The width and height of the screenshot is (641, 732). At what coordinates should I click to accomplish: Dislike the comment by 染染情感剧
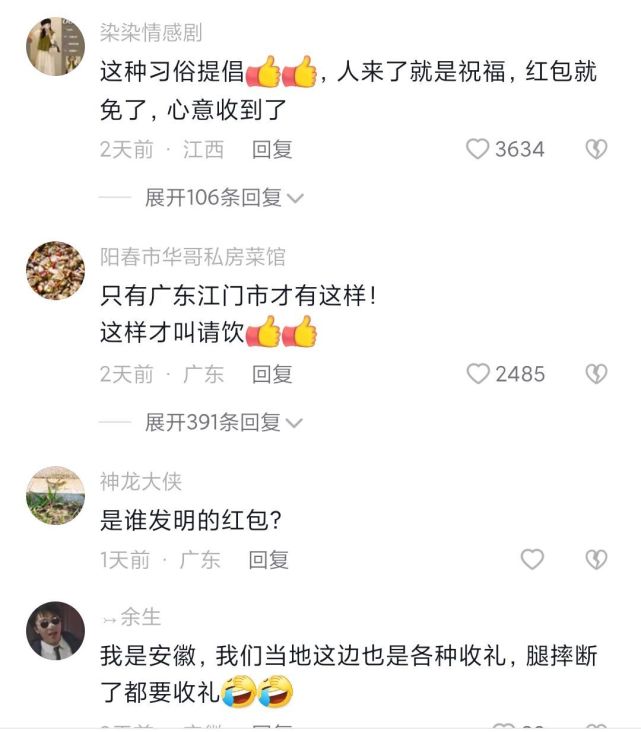pyautogui.click(x=596, y=150)
